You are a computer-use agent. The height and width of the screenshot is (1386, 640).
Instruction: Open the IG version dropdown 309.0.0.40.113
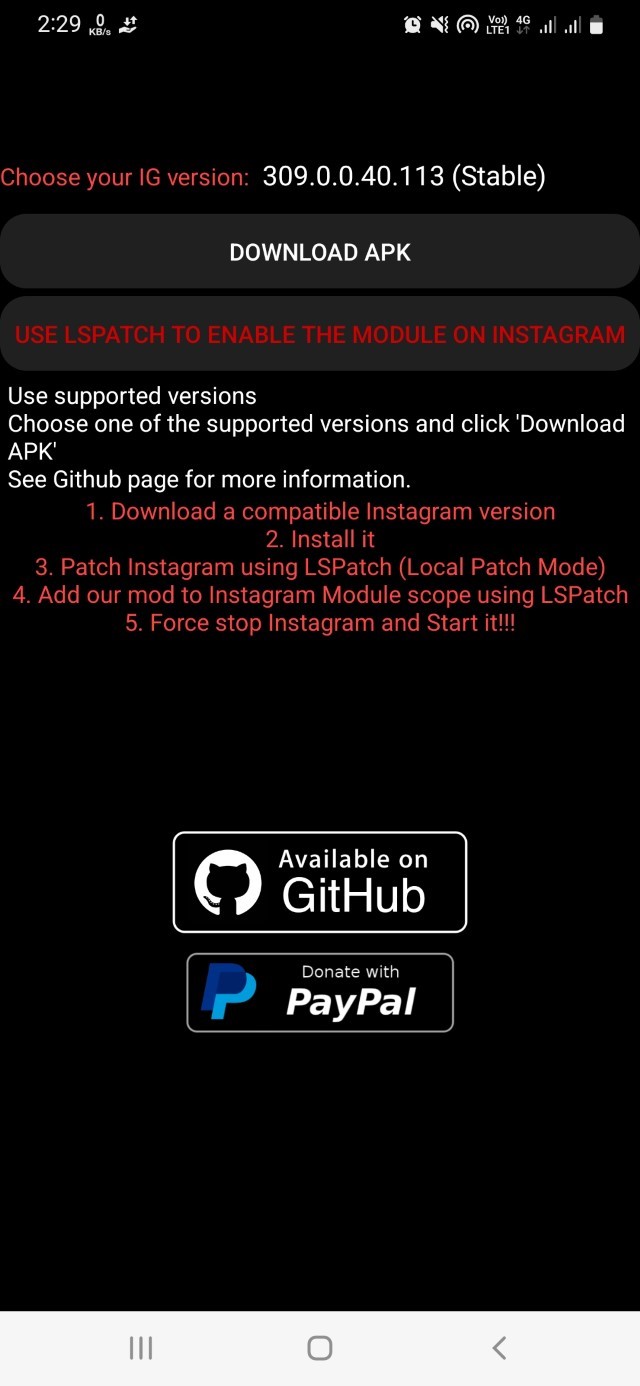(x=403, y=177)
